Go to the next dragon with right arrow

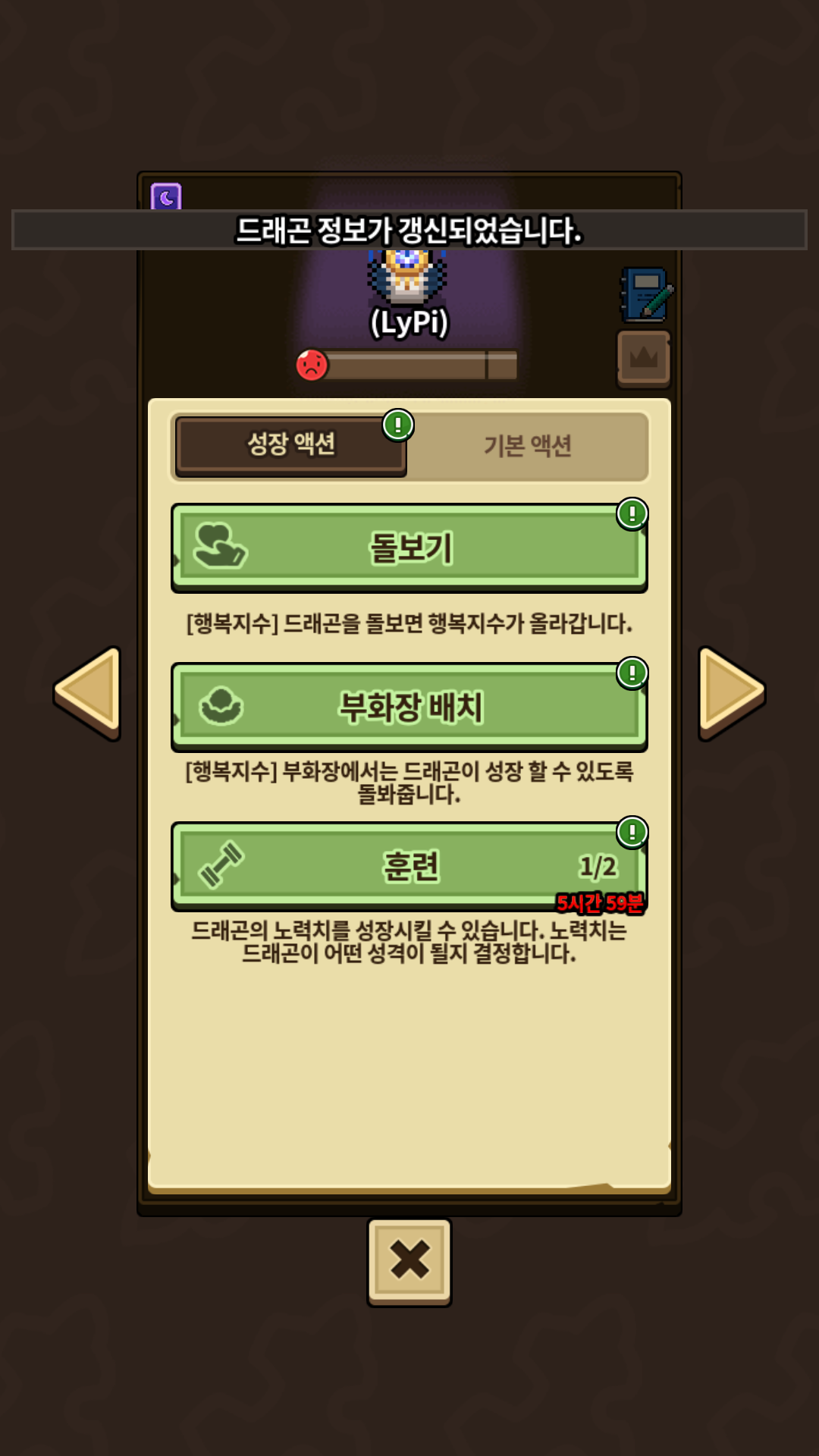[x=731, y=693]
